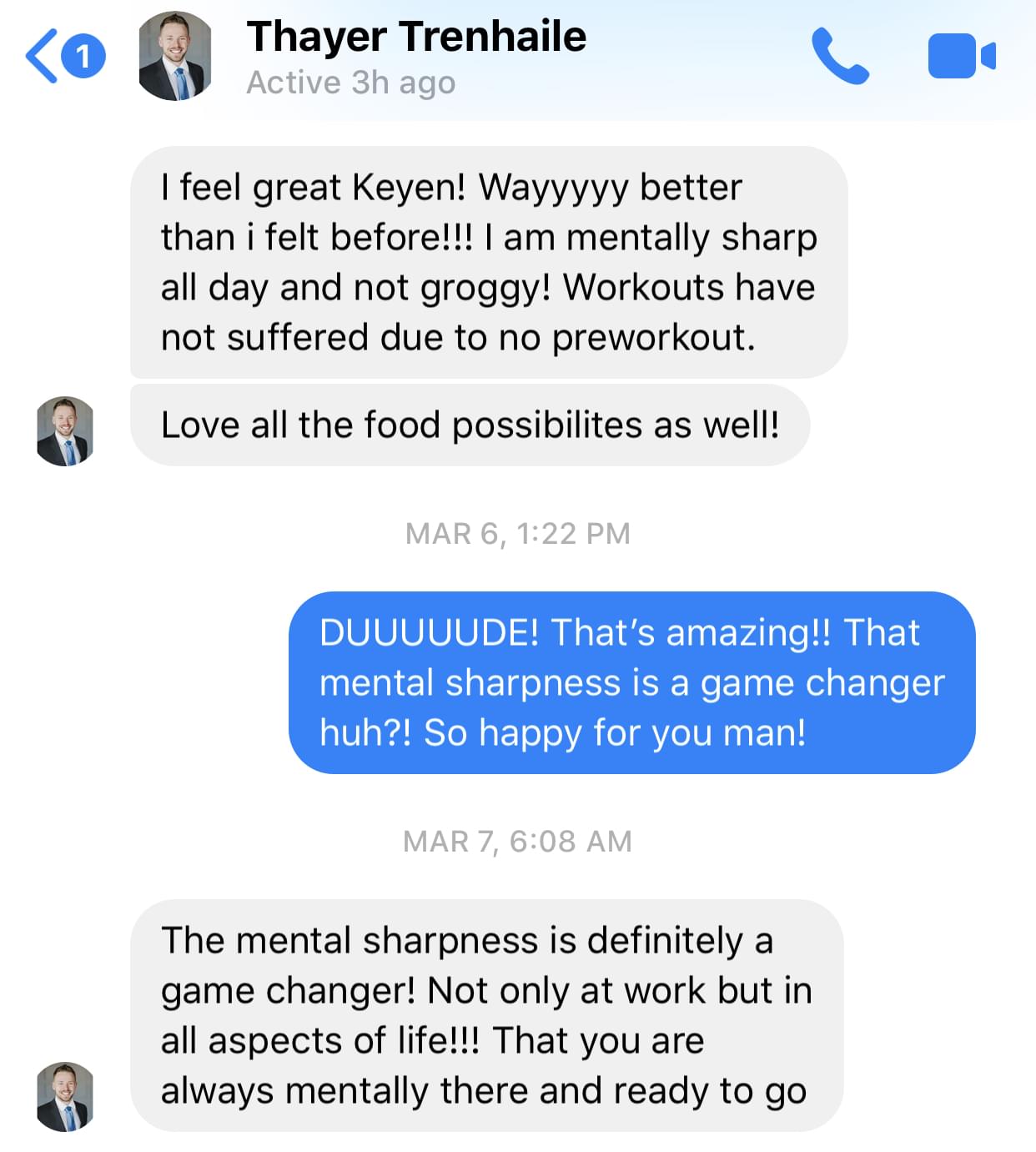
Task: Open Thayer Trenhaile's conversation details
Action: coord(415,57)
